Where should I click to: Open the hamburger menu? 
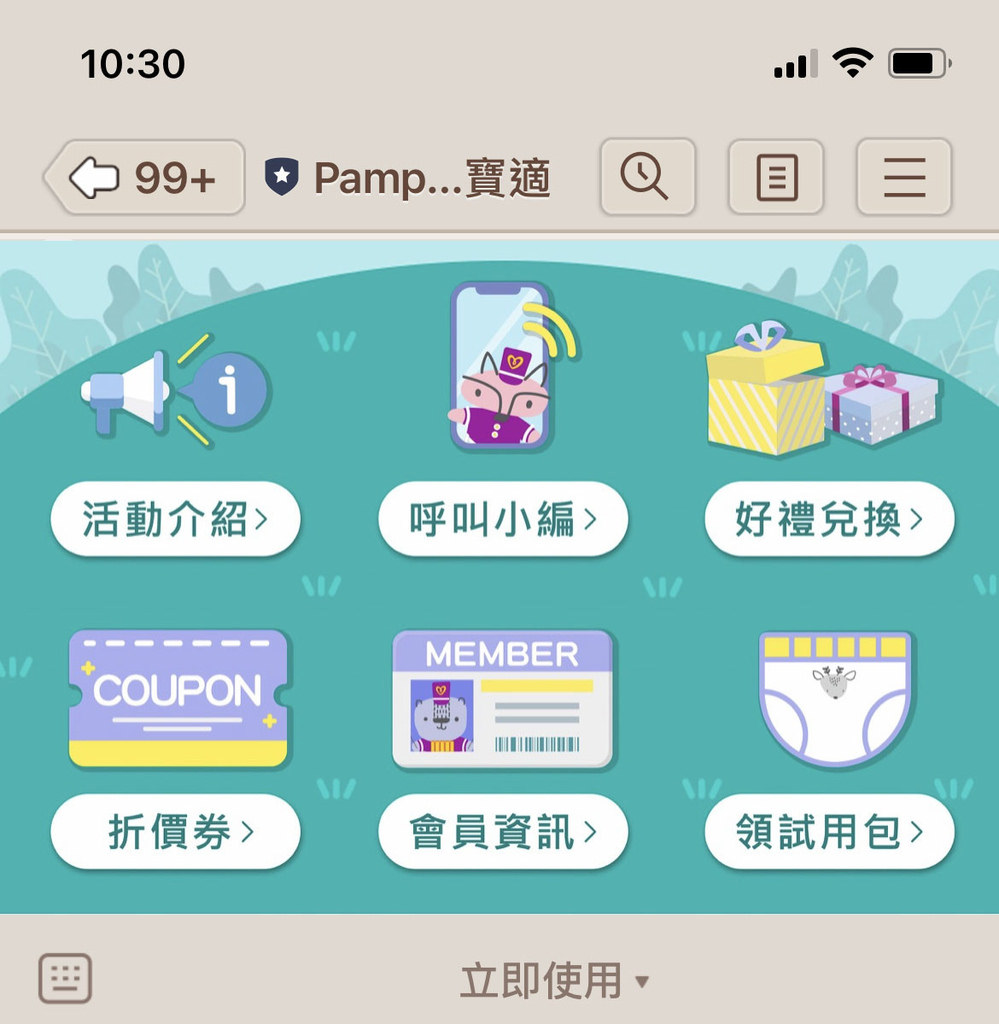point(904,178)
